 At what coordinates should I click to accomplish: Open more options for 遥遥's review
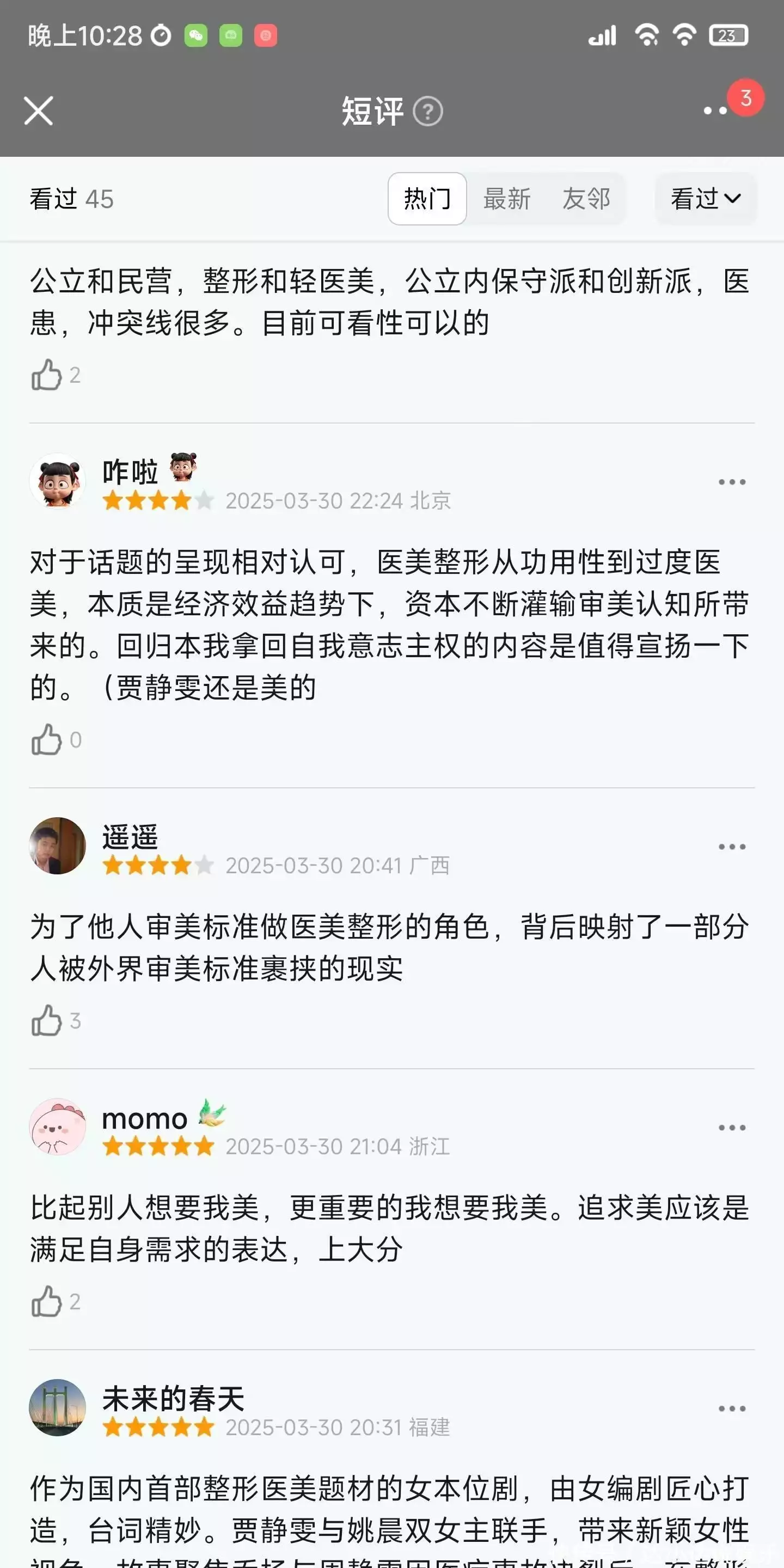[x=732, y=847]
